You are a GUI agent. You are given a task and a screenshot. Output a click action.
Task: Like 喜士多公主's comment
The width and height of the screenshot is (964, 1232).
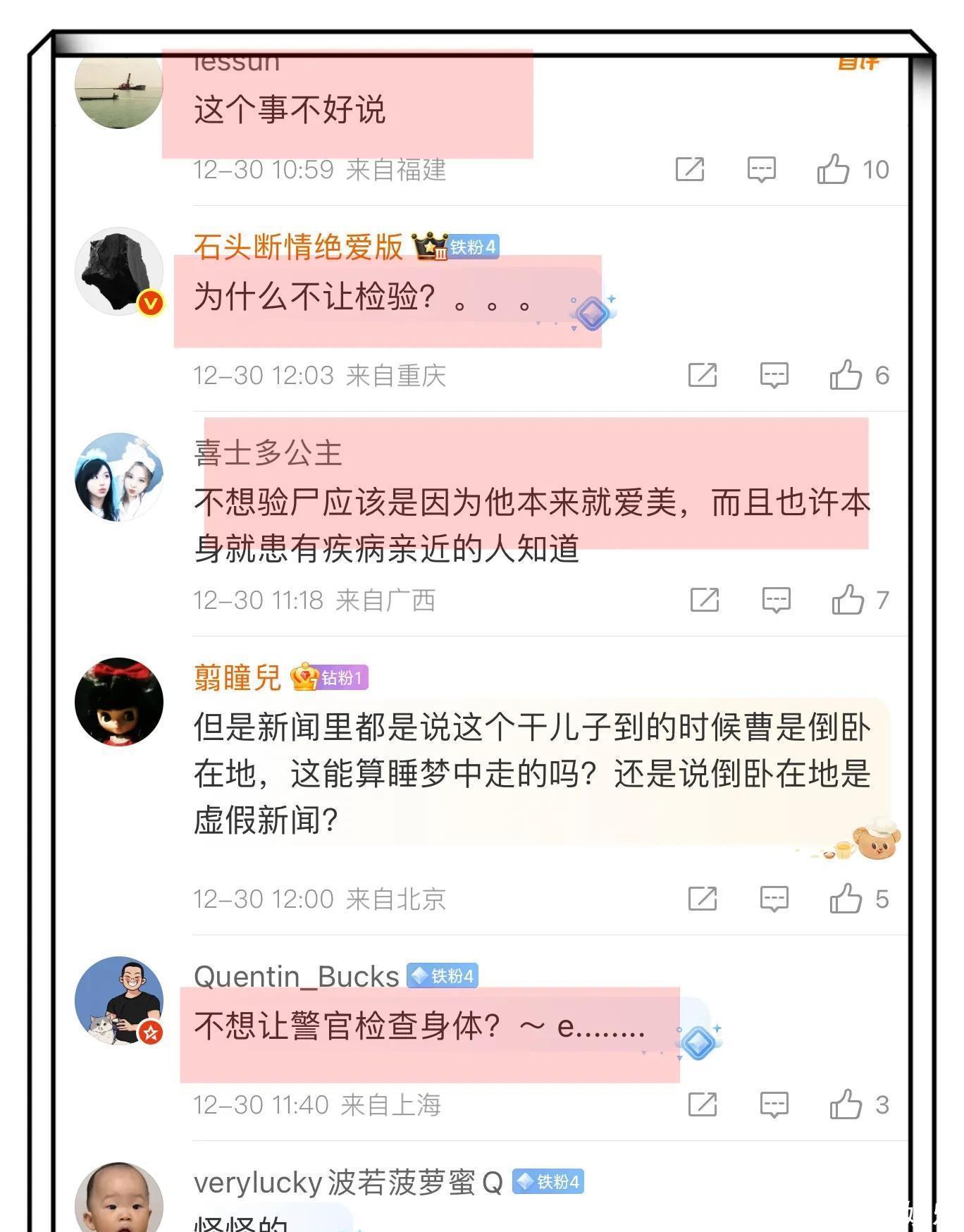tap(848, 600)
